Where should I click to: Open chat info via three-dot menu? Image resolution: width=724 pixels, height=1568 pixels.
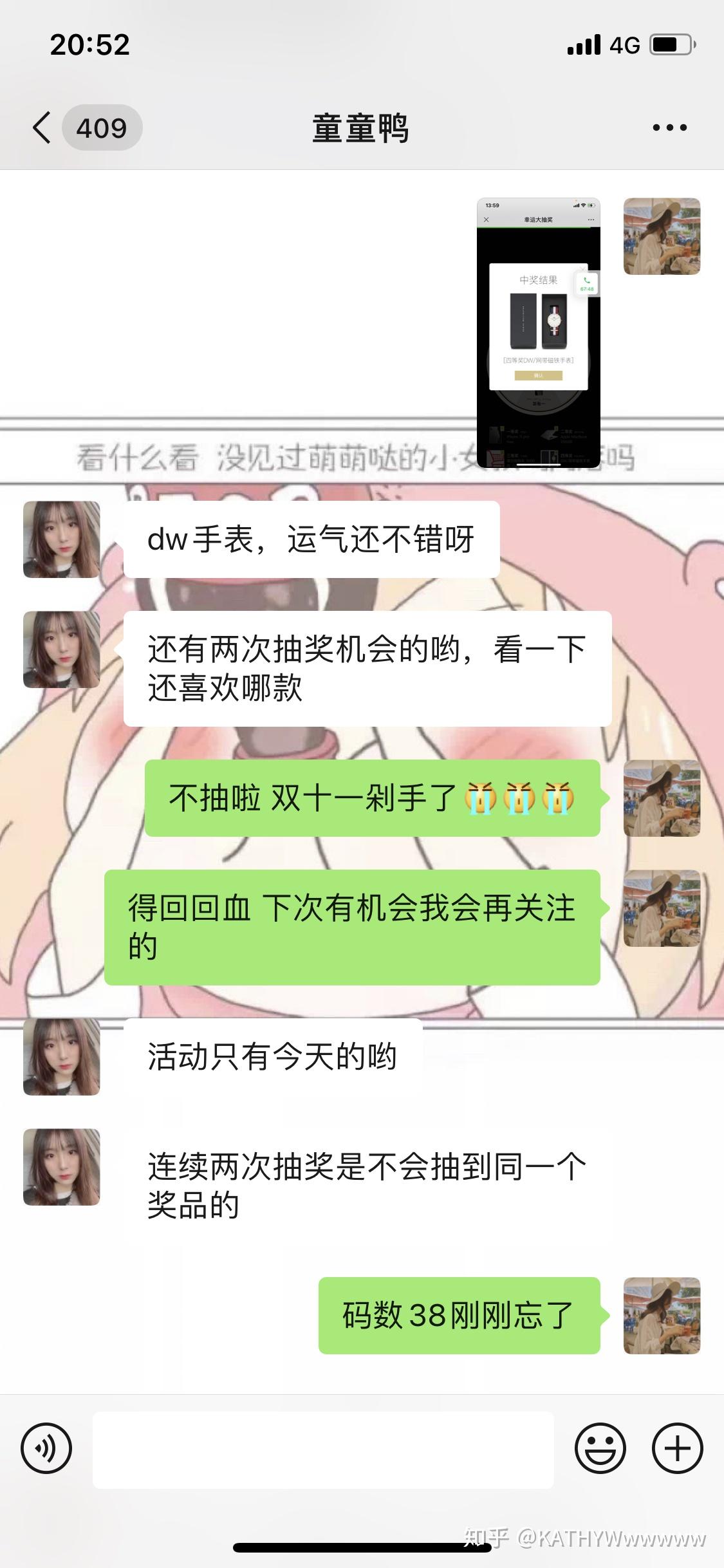click(x=669, y=127)
